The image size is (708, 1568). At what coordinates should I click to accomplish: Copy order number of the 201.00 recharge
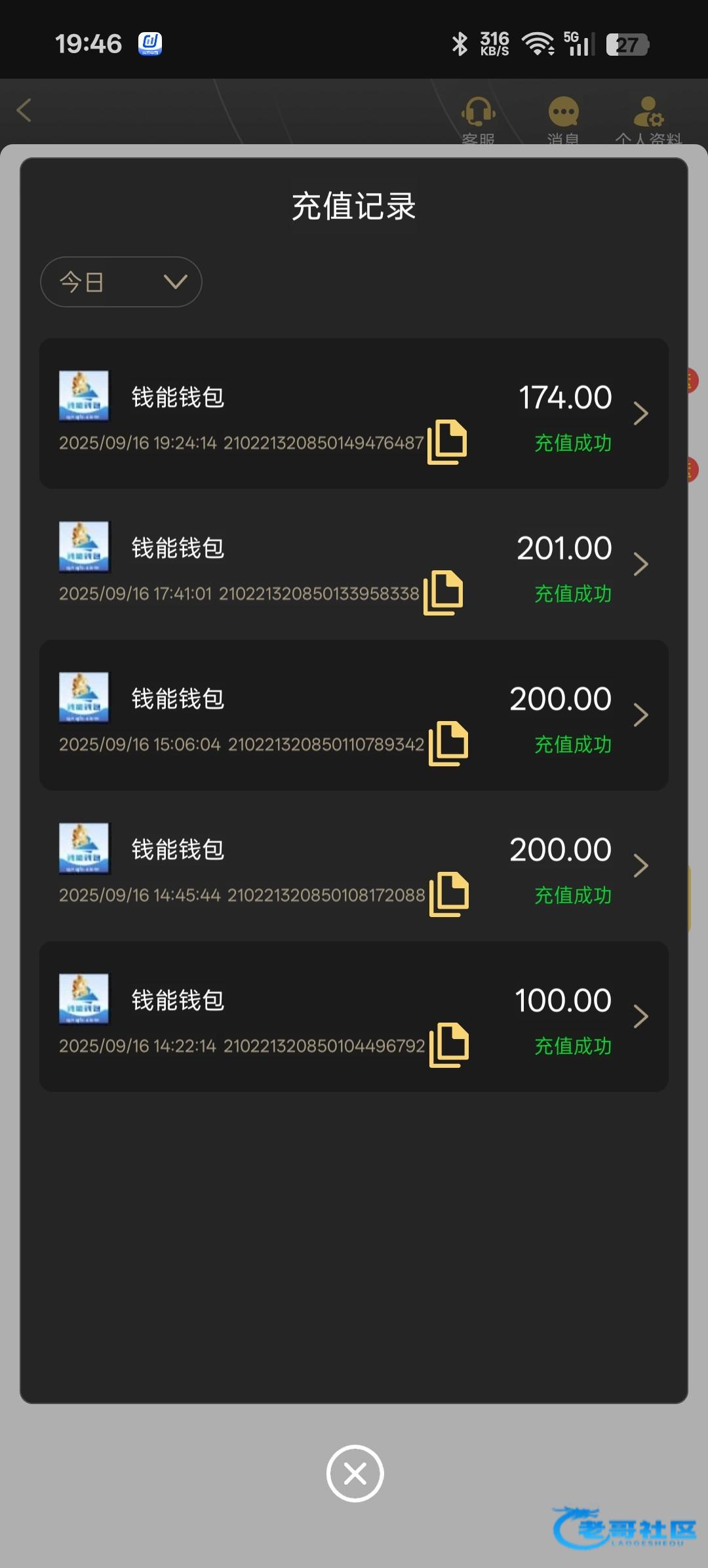(443, 593)
